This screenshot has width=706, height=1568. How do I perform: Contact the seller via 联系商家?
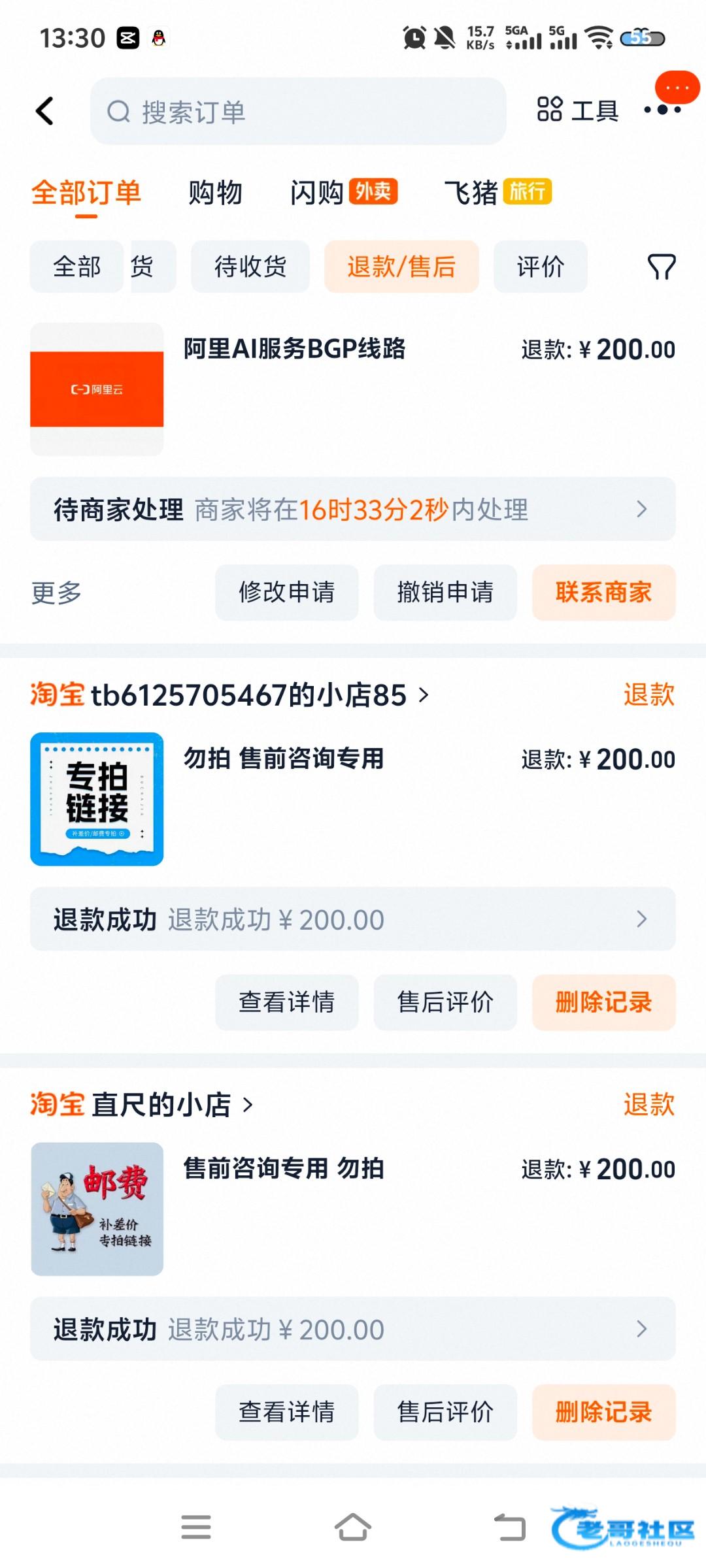603,593
